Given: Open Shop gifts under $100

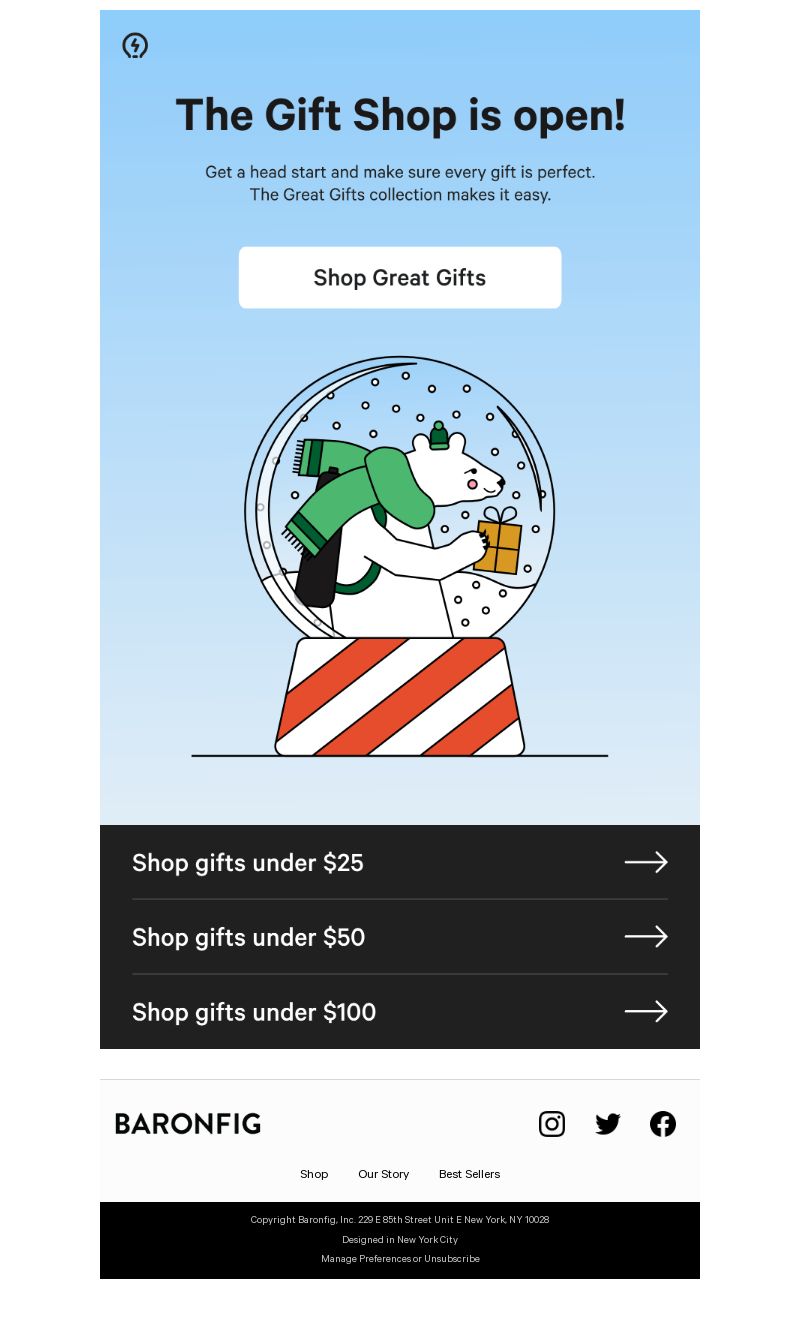Looking at the screenshot, I should (400, 1012).
